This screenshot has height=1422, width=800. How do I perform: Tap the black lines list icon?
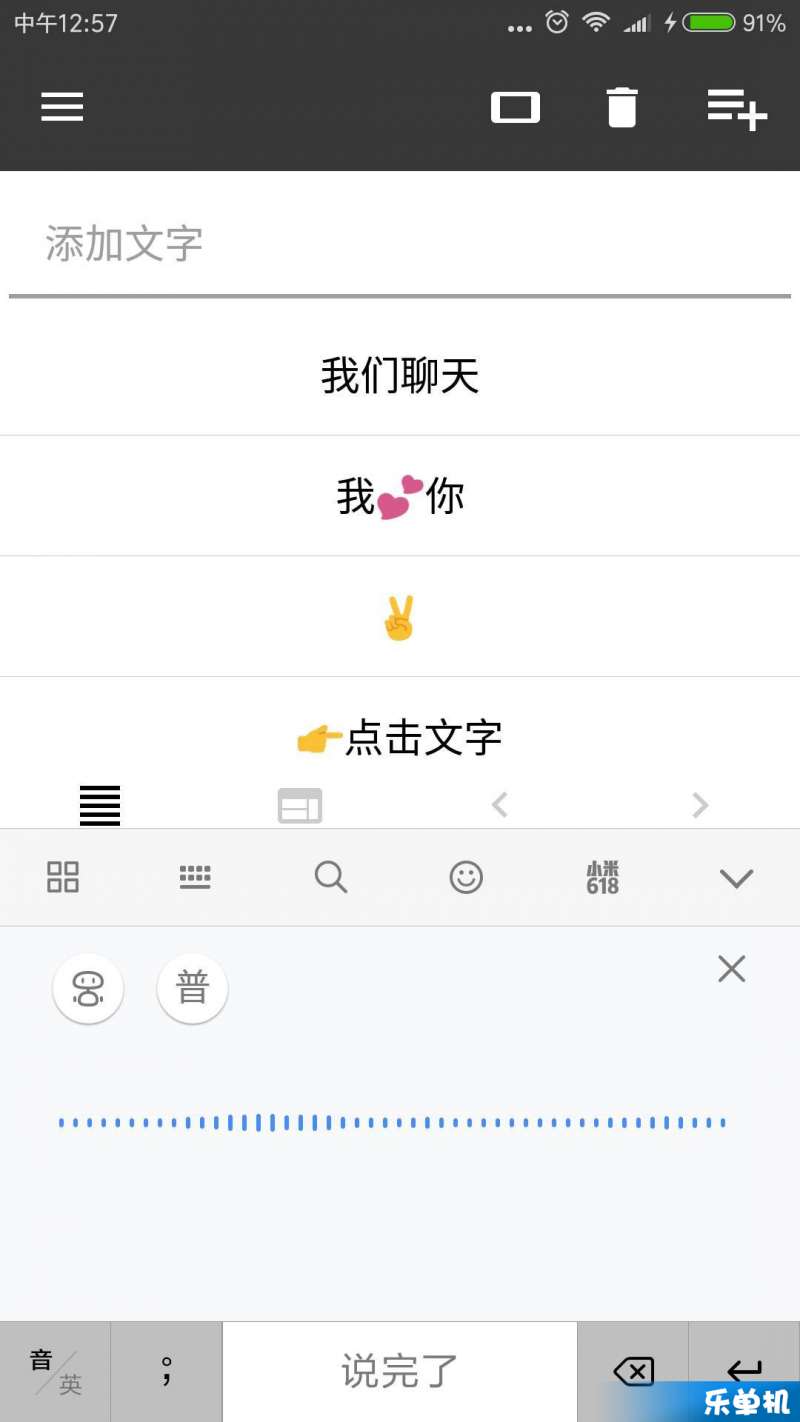(100, 805)
